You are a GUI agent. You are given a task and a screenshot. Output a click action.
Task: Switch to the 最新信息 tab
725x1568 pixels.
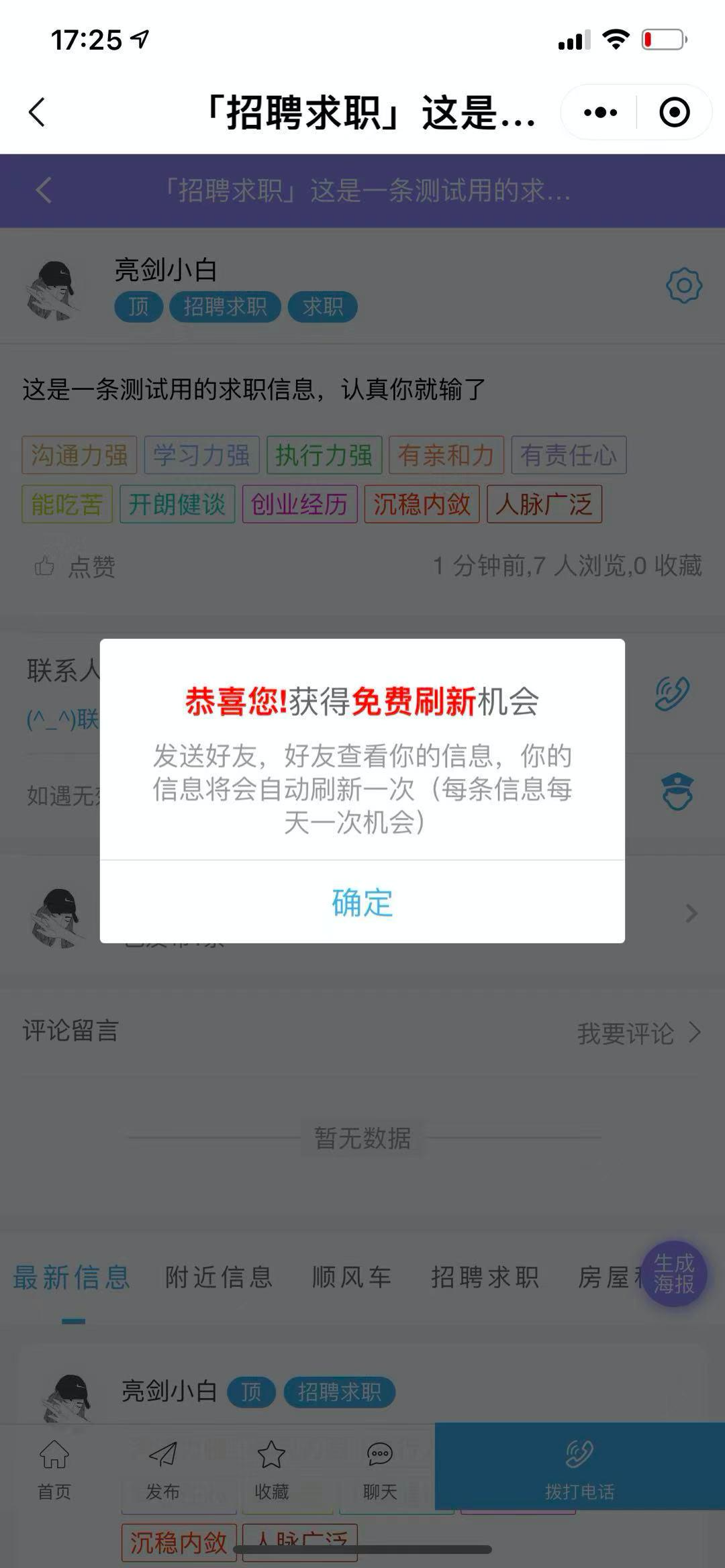(x=71, y=1277)
